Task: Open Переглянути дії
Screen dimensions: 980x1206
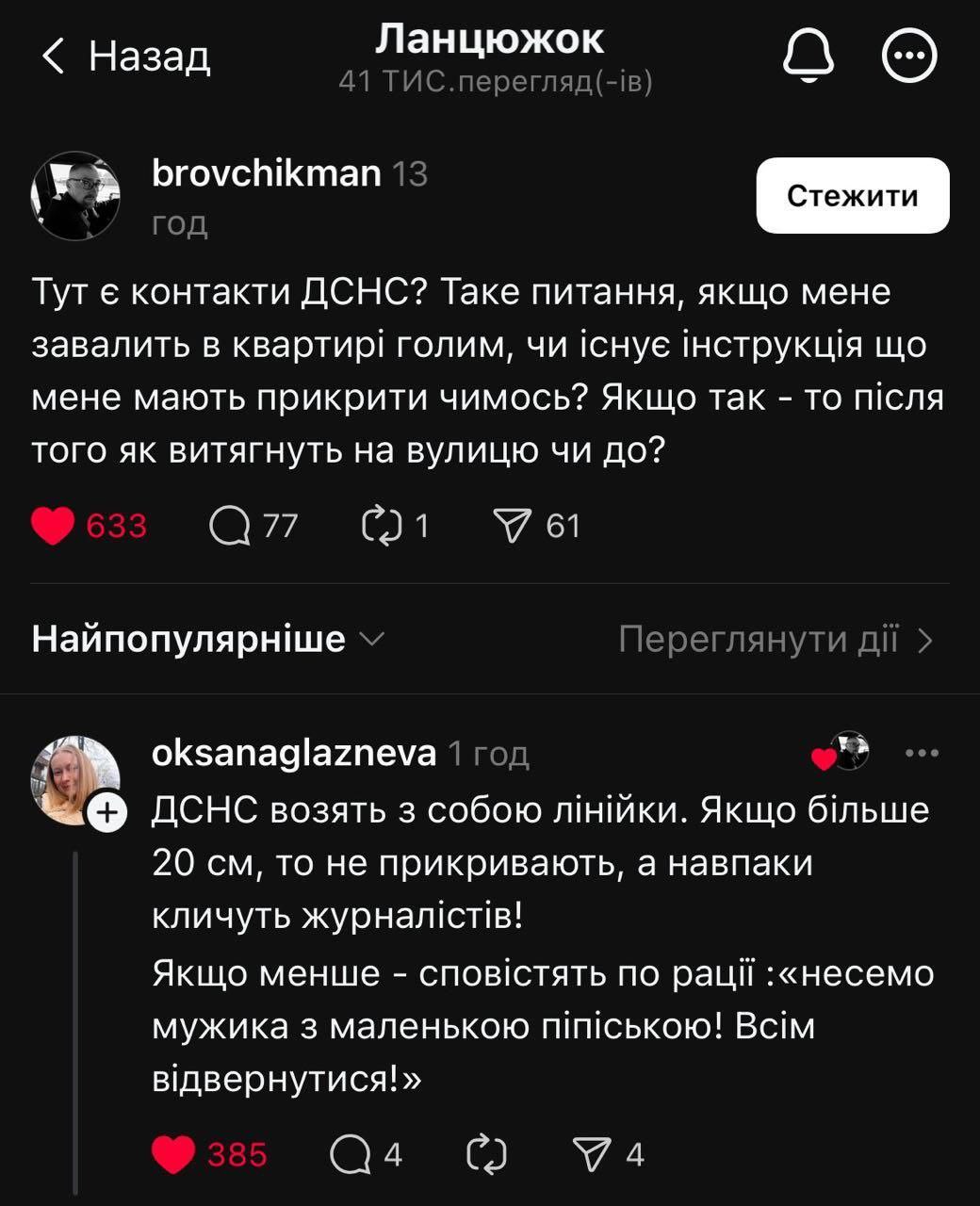Action: [x=775, y=640]
